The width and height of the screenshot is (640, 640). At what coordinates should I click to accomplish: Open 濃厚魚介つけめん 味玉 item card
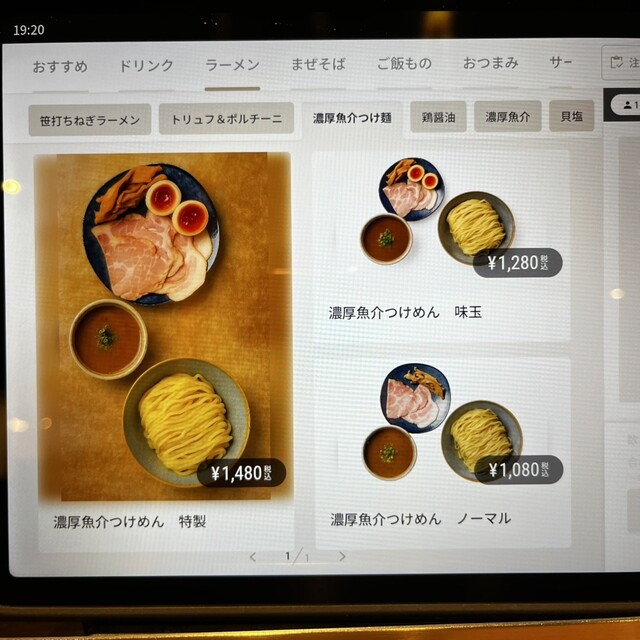pyautogui.click(x=441, y=245)
